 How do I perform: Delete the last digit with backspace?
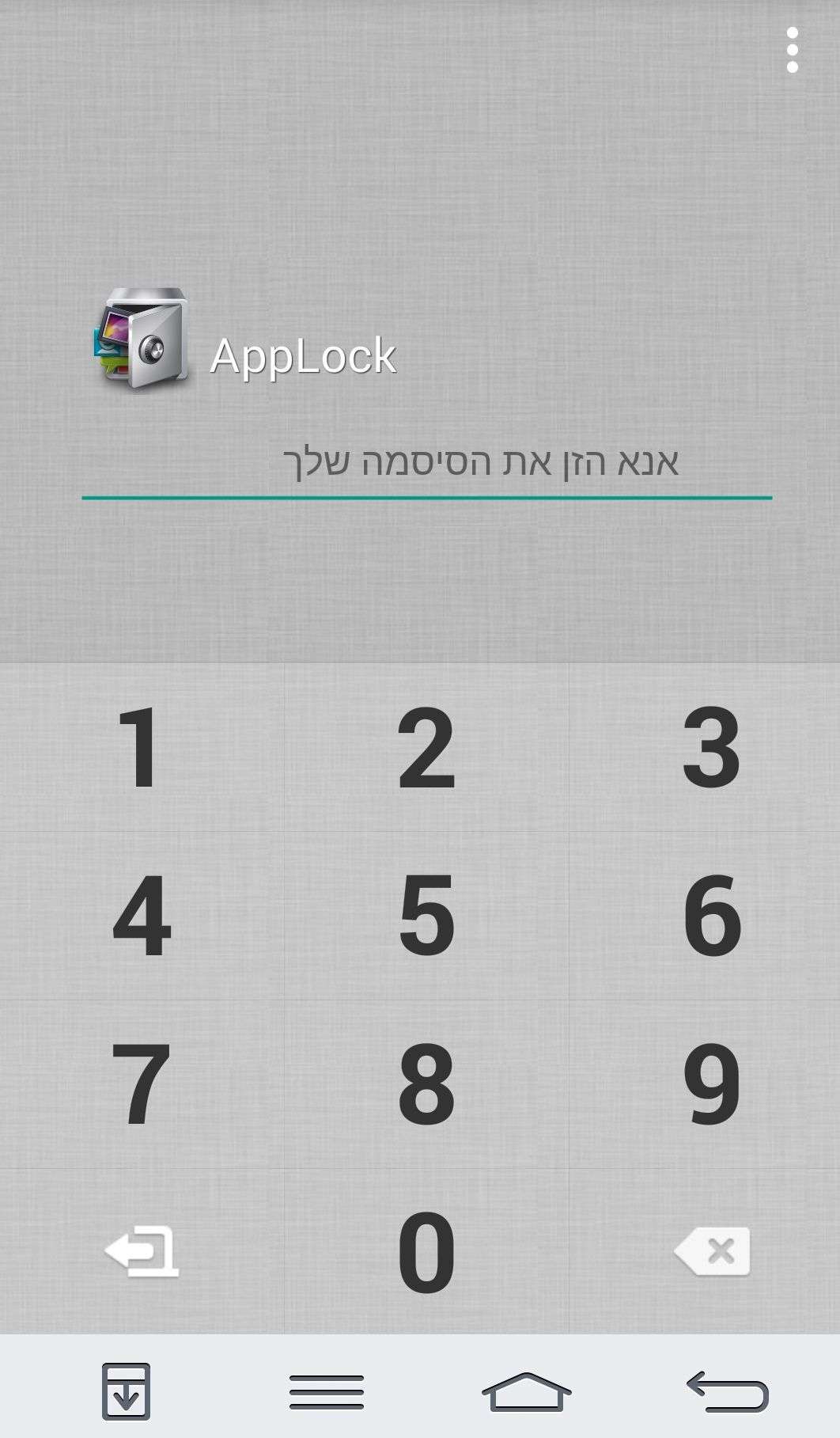pos(711,1252)
